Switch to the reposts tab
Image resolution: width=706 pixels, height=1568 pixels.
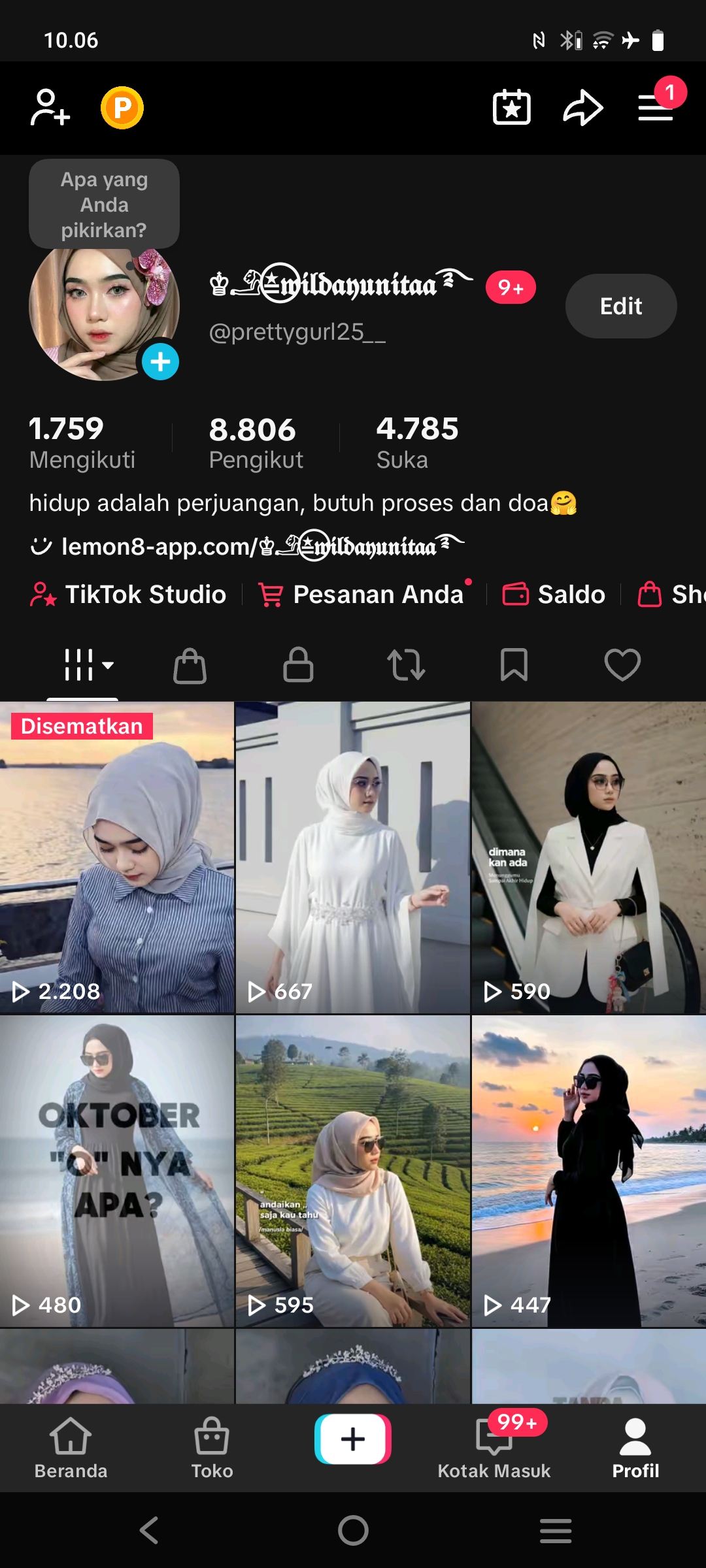406,665
